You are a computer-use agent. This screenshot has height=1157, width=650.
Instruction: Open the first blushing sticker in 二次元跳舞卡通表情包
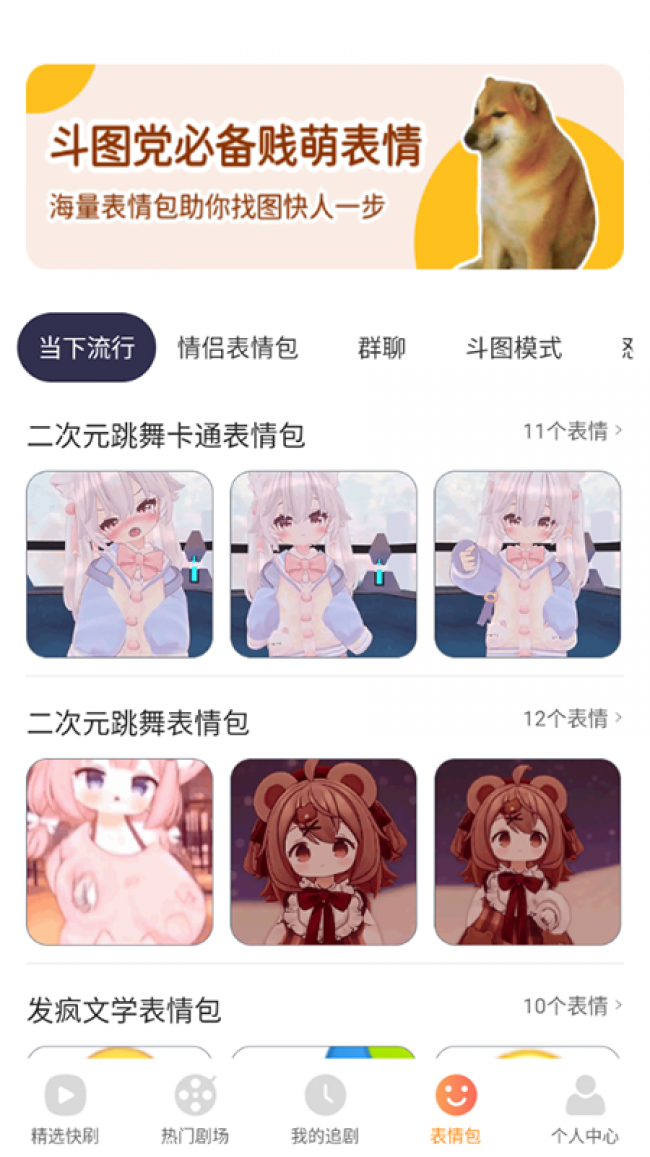(x=120, y=564)
